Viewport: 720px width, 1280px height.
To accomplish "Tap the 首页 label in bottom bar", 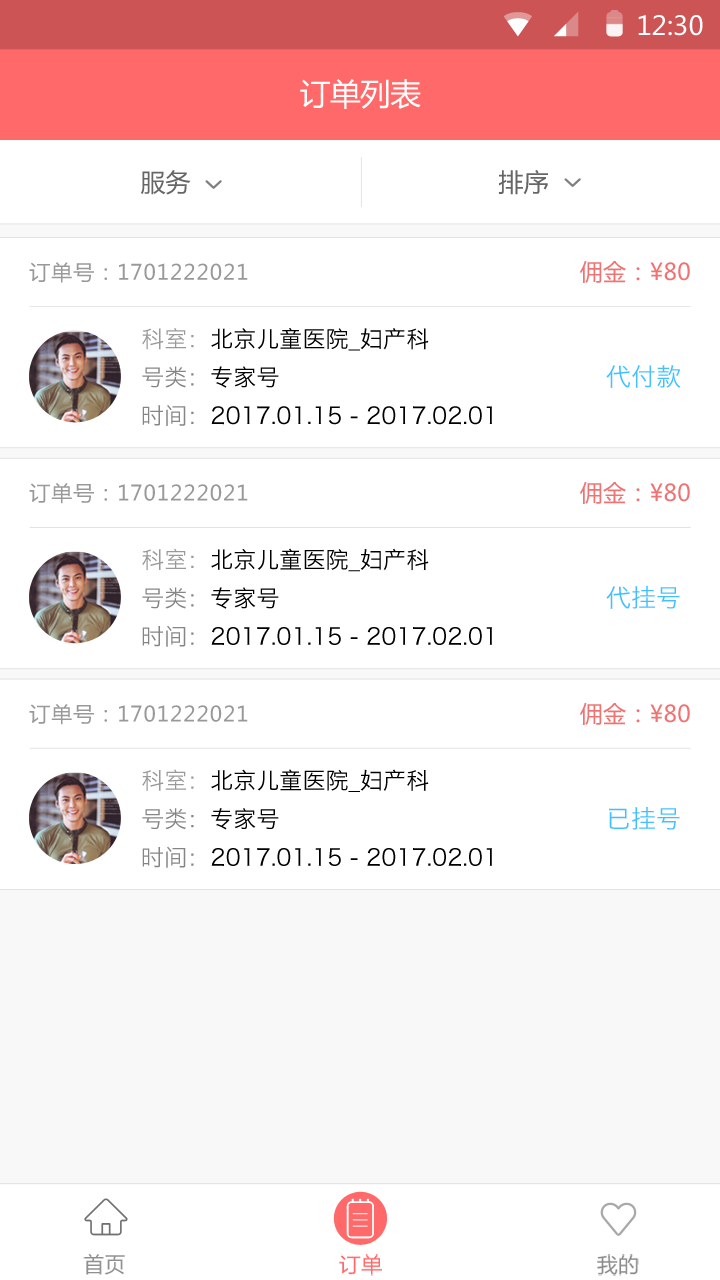I will click(x=104, y=1264).
